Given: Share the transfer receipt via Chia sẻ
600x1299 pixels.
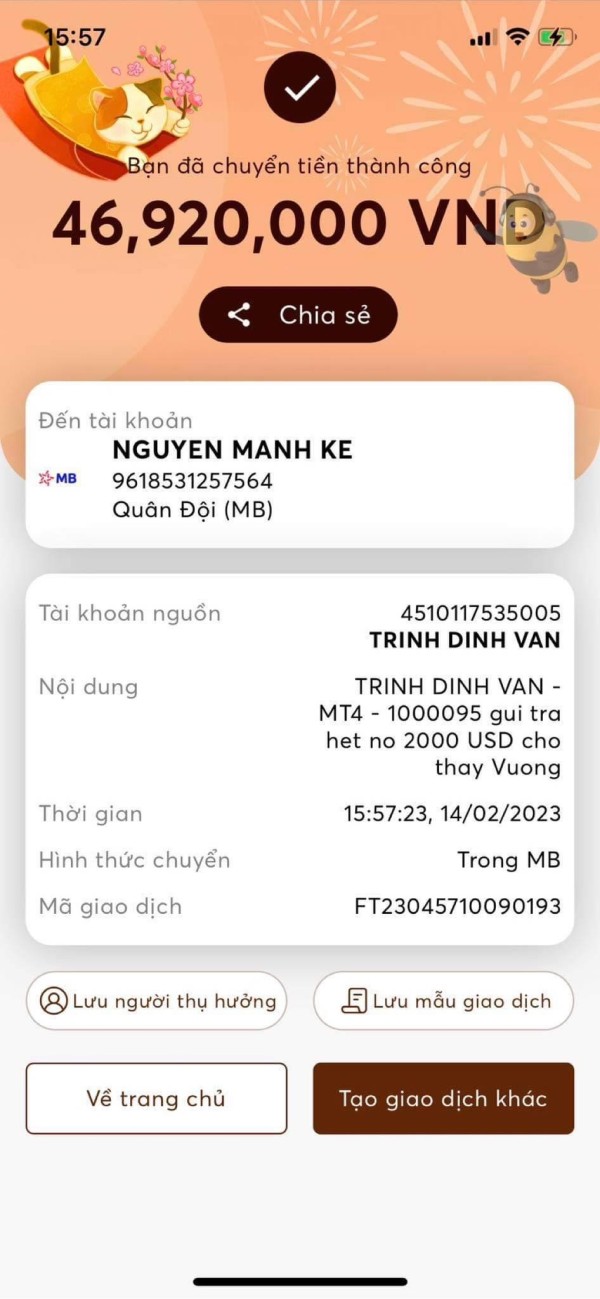Looking at the screenshot, I should 299,315.
